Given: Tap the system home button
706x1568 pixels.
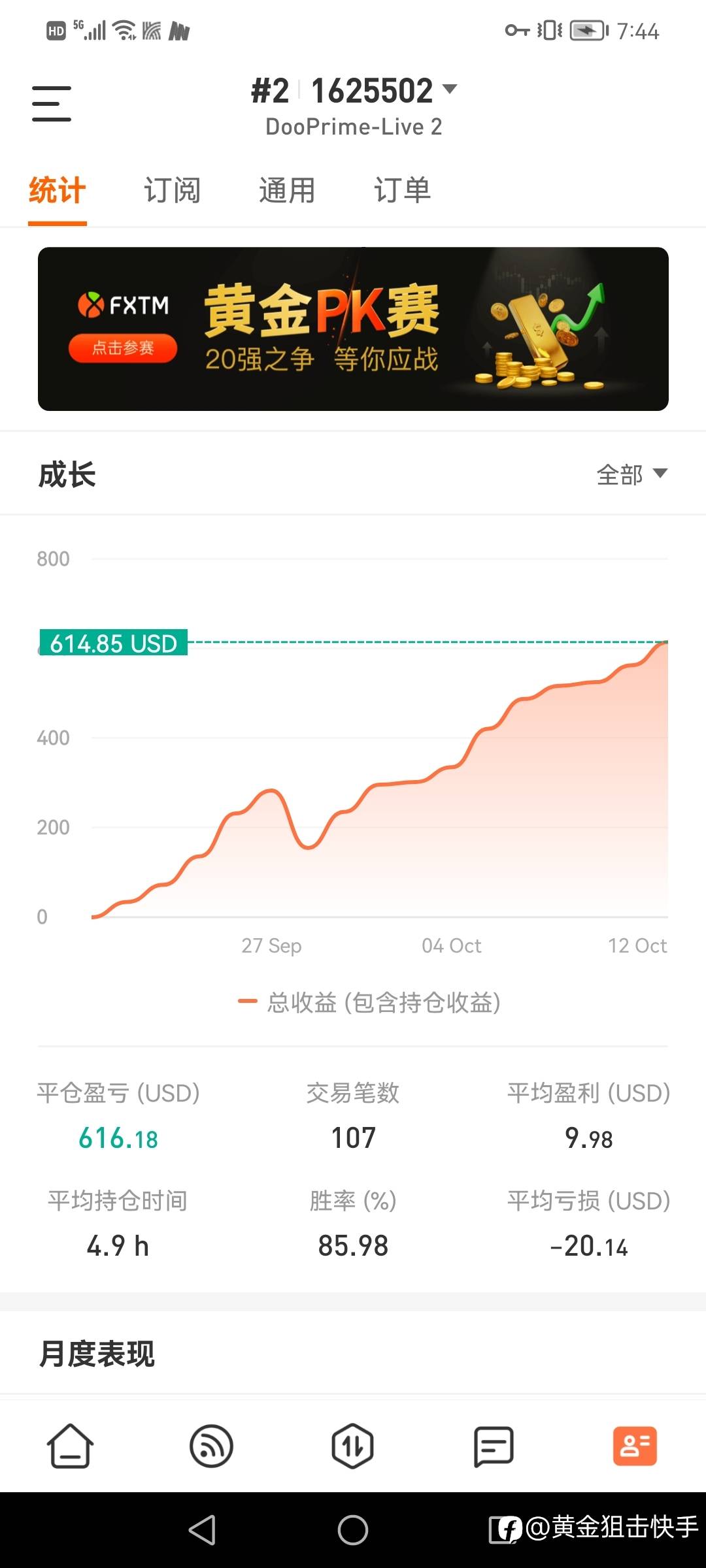Looking at the screenshot, I should (x=353, y=1529).
